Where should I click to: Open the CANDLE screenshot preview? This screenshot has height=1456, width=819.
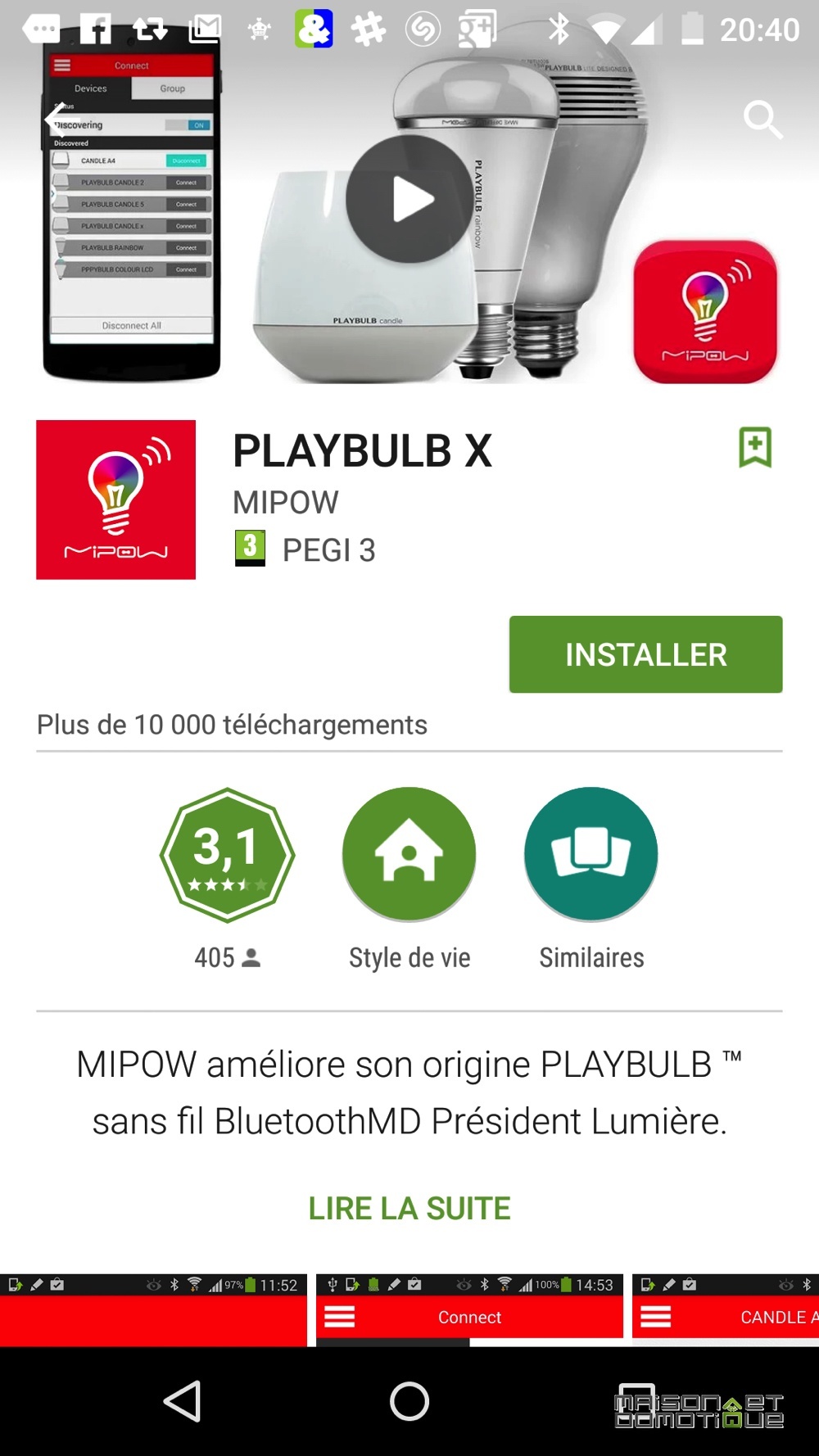[726, 1310]
